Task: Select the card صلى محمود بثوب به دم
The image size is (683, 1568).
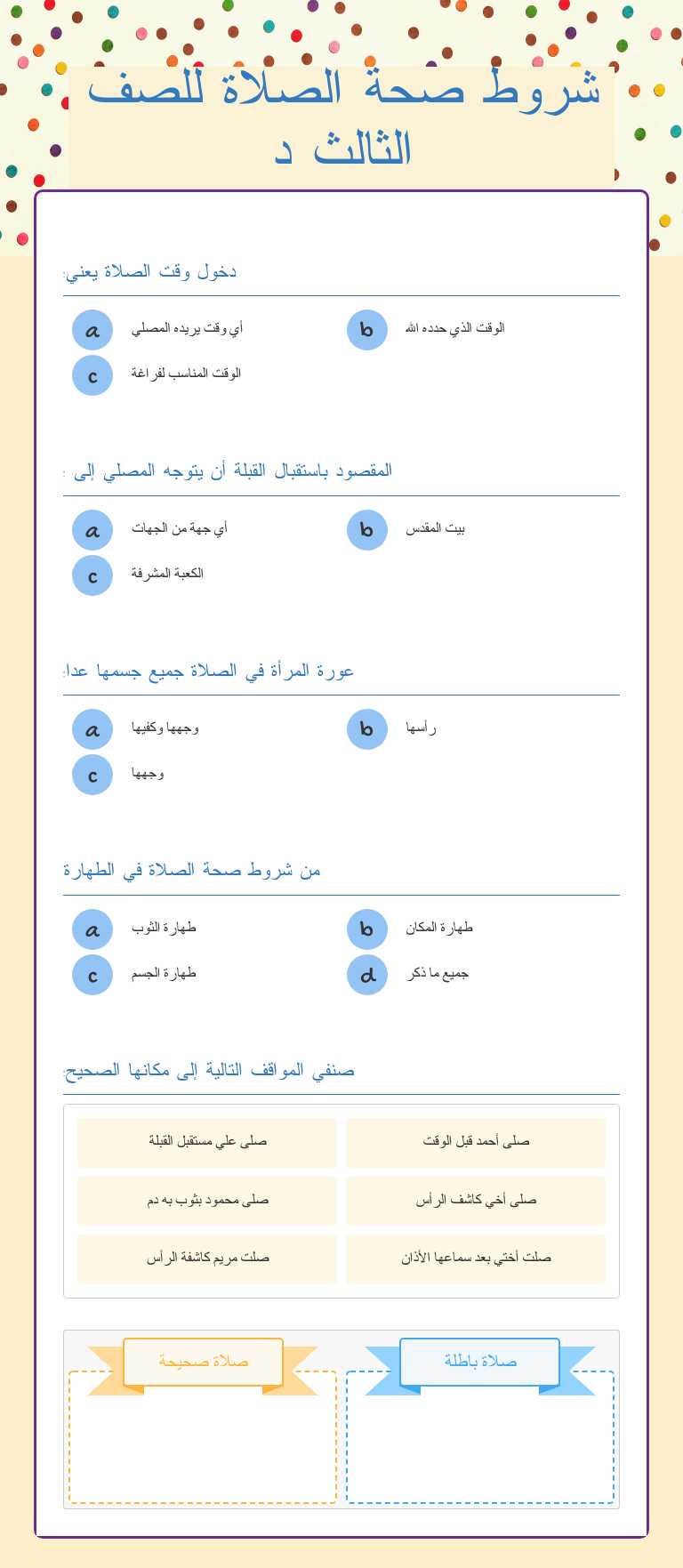Action: 206,1200
